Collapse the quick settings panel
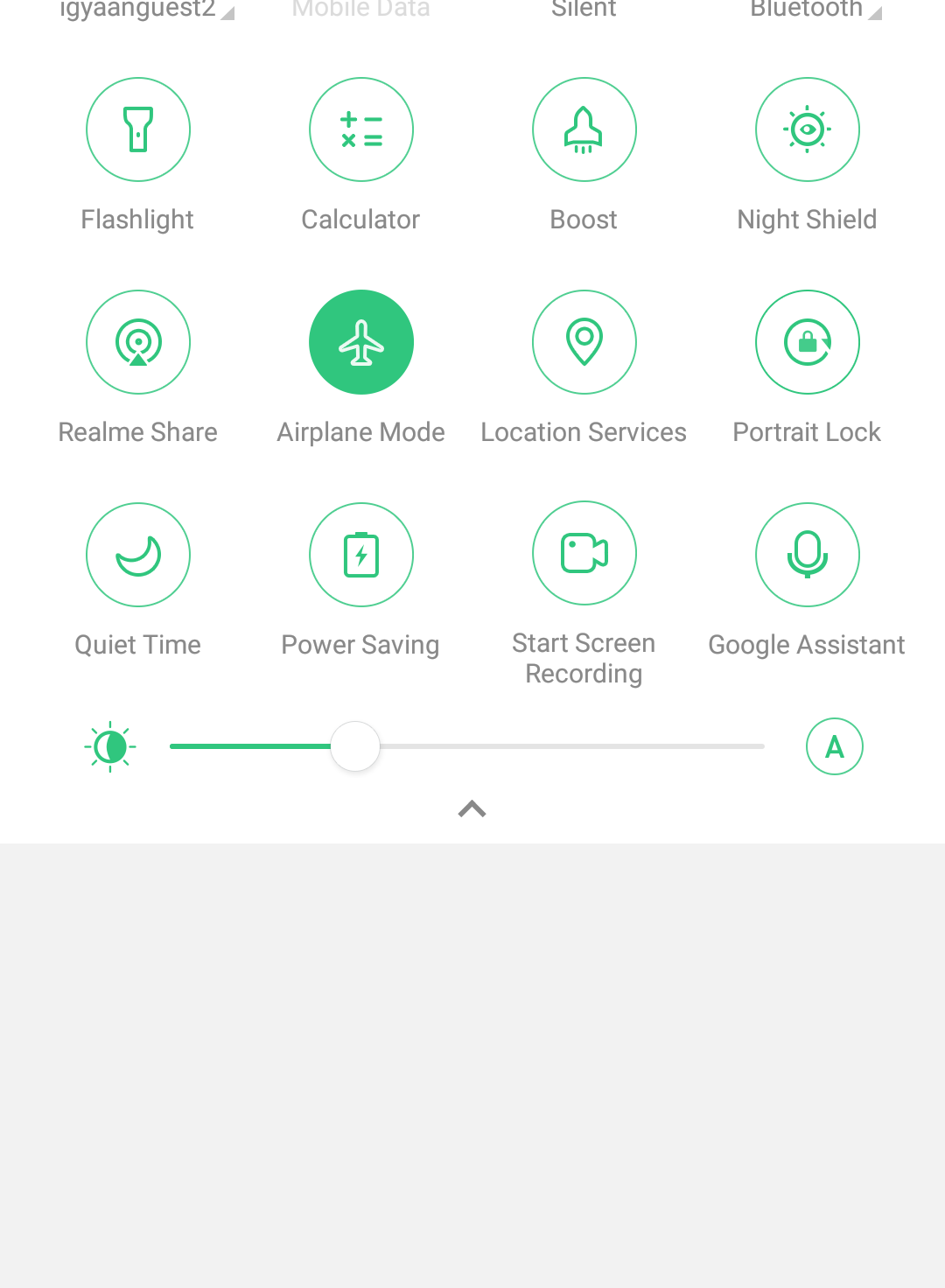Viewport: 945px width, 1288px height. click(472, 809)
